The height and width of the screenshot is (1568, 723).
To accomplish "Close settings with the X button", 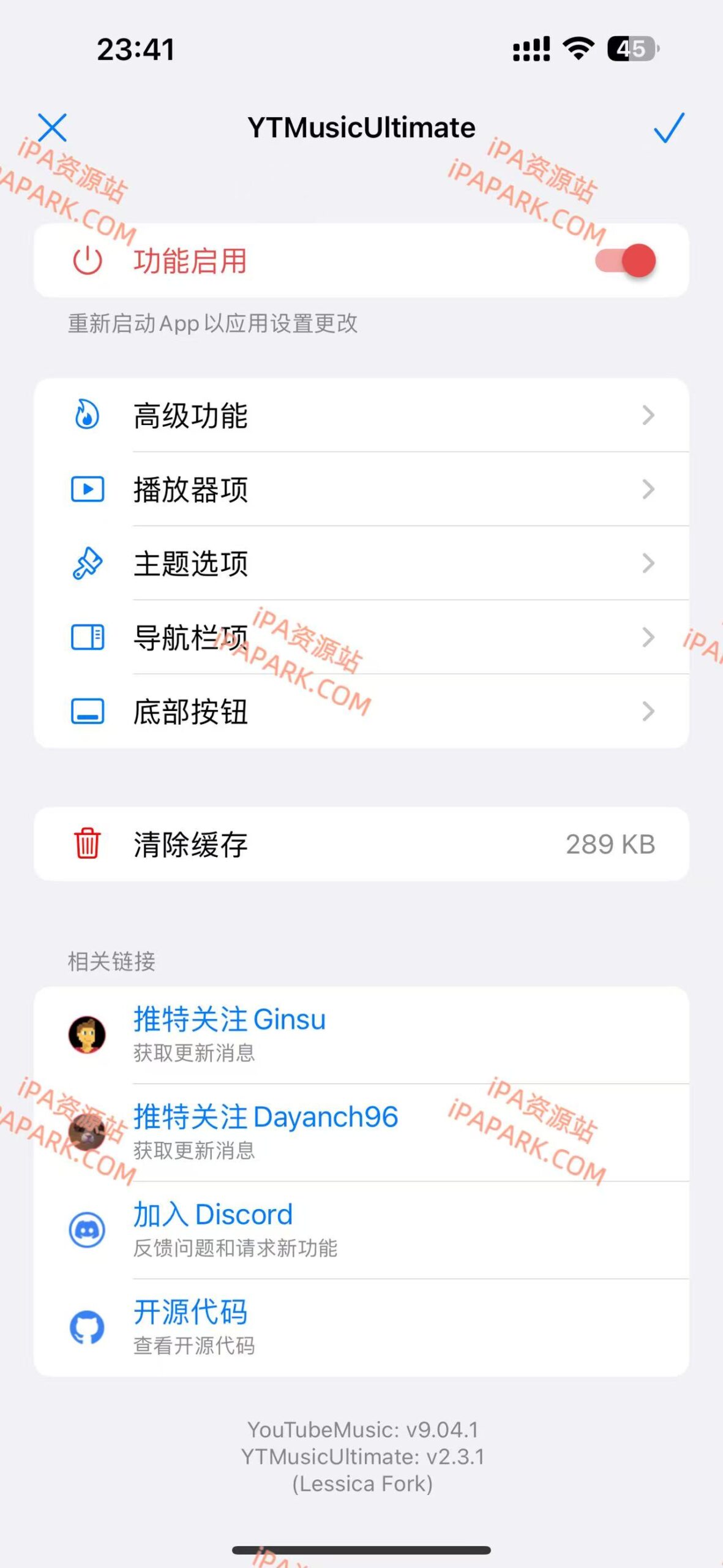I will tap(54, 127).
